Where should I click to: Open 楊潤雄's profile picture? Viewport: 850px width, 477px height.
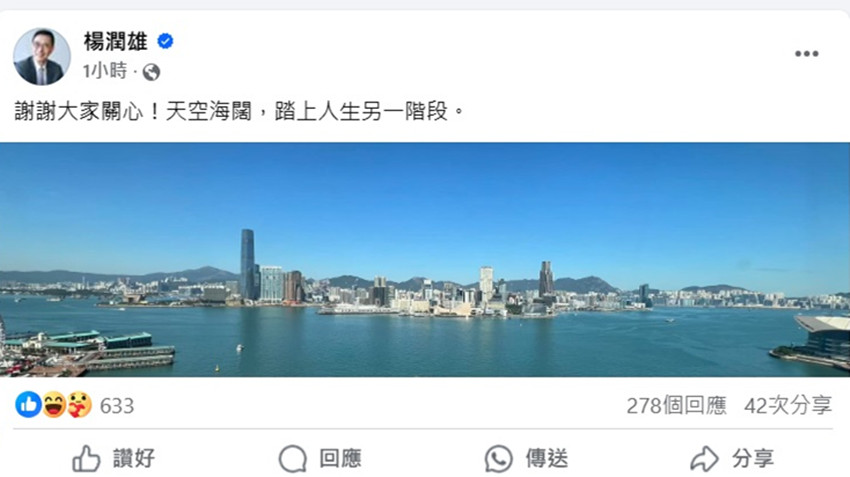point(41,56)
